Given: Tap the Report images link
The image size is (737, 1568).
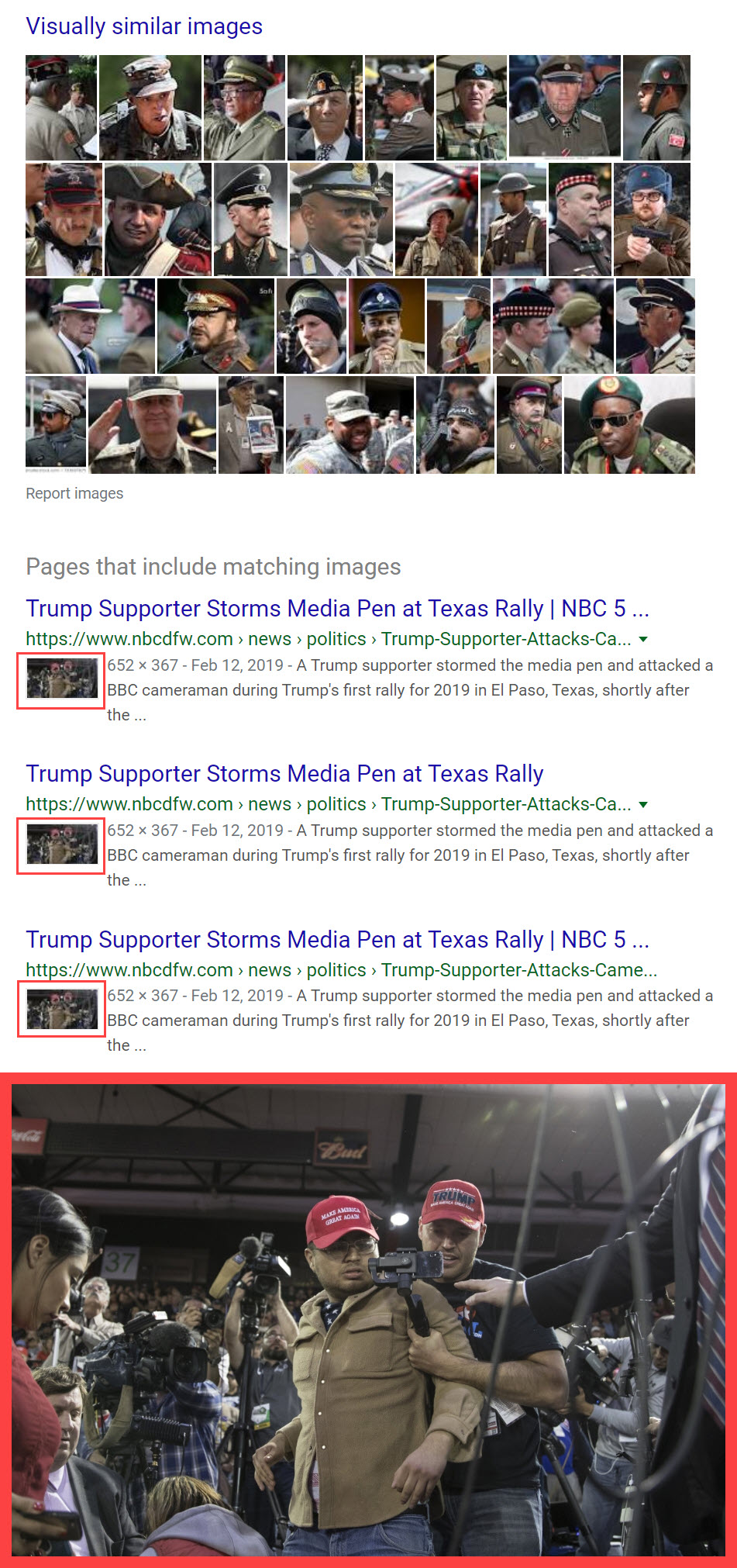Looking at the screenshot, I should [x=74, y=493].
